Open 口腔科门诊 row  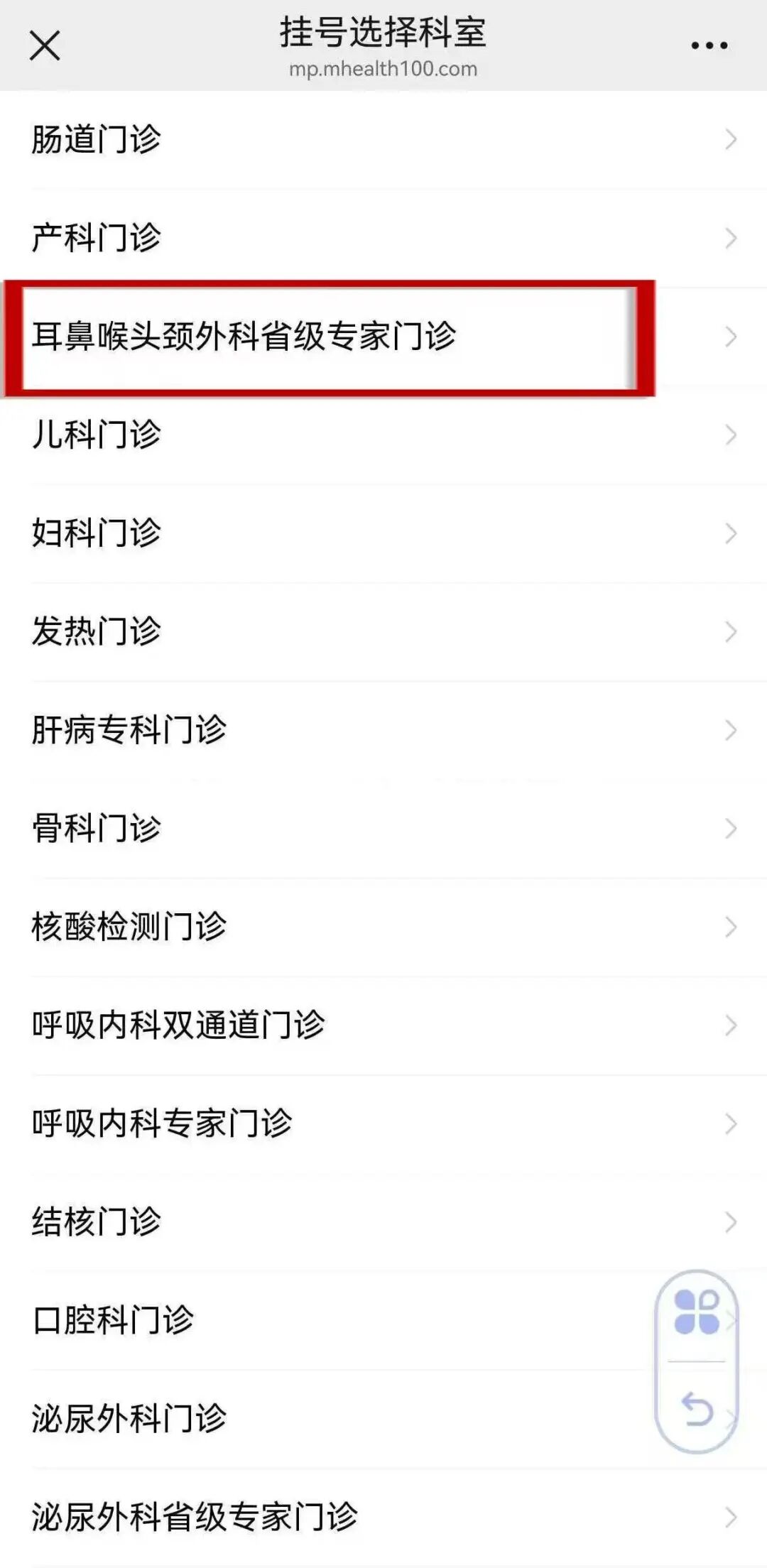click(114, 1321)
